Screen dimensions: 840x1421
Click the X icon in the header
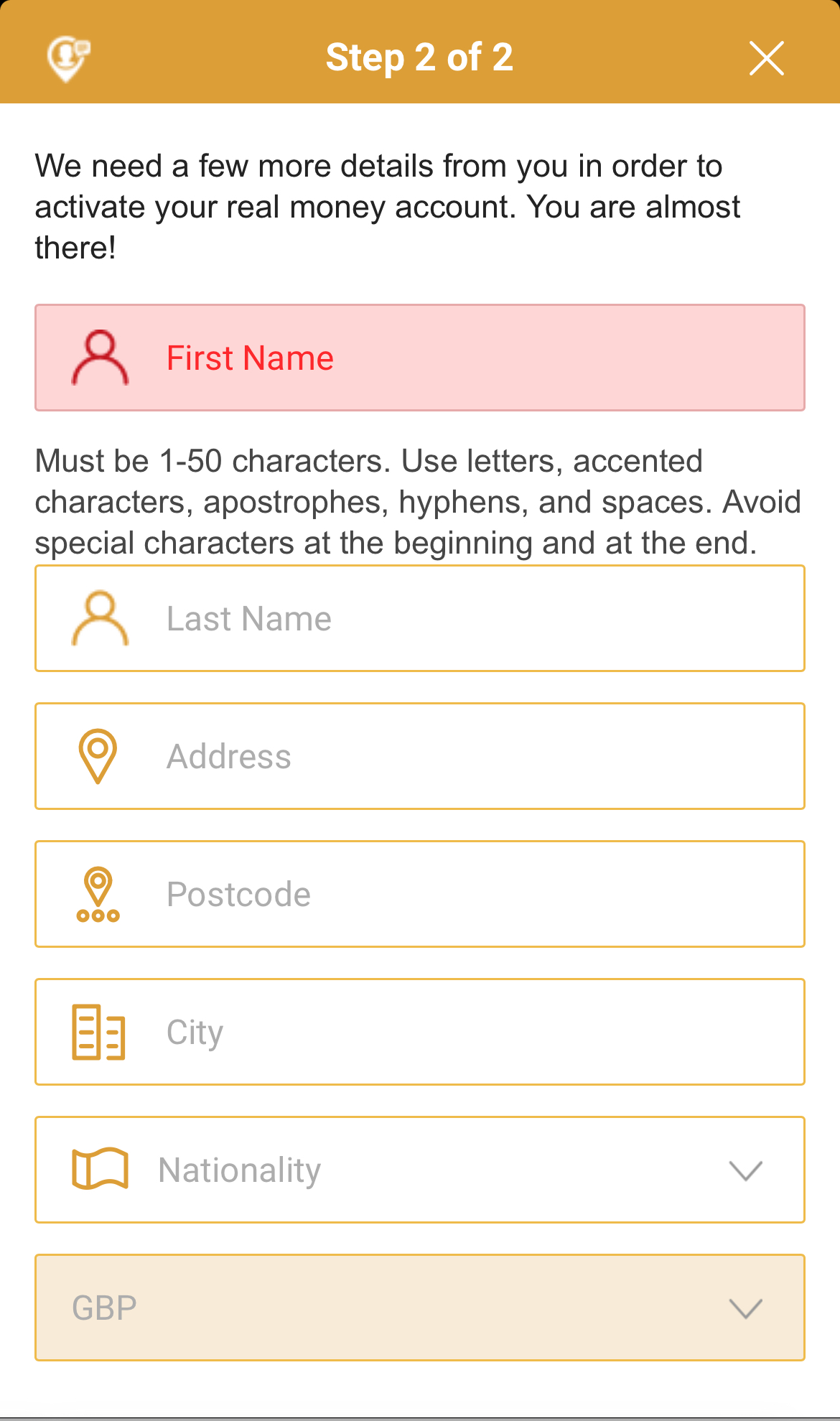[766, 58]
